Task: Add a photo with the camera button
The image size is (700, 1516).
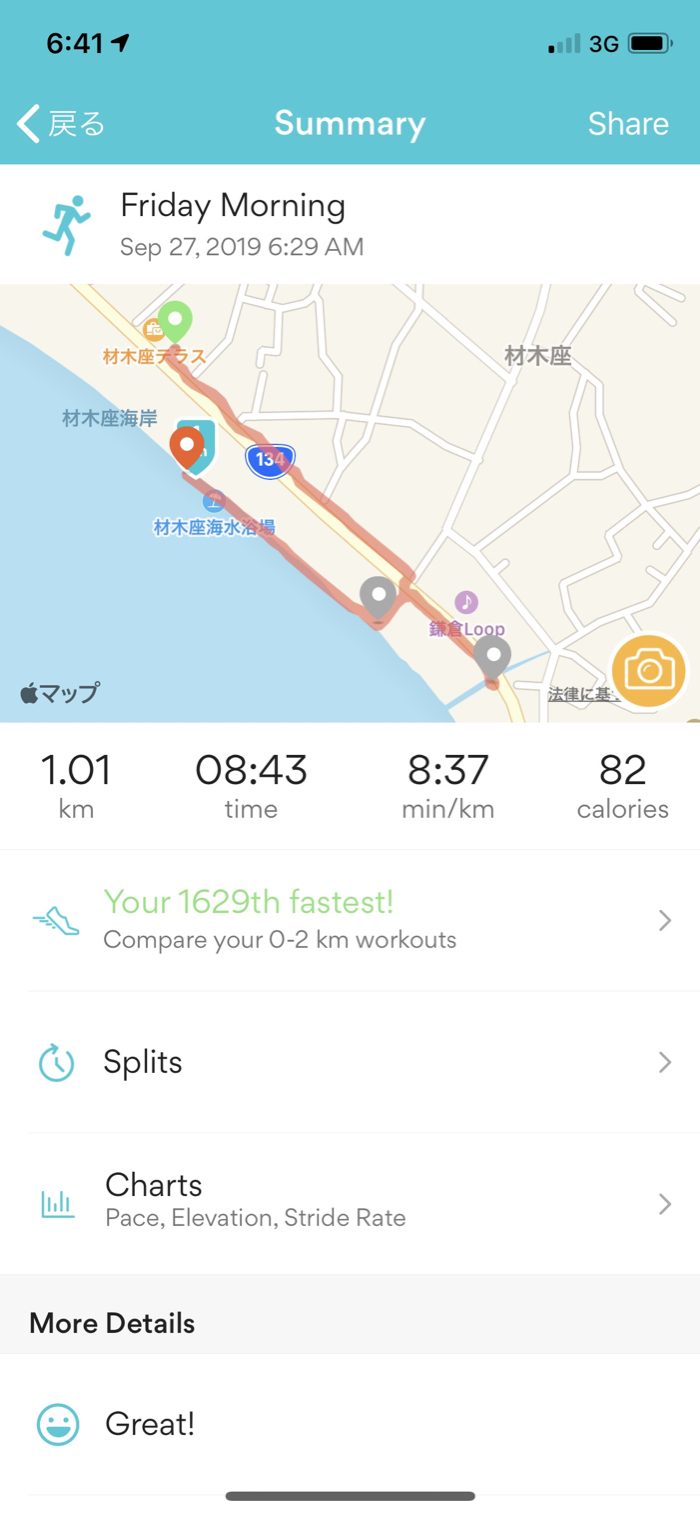Action: coord(649,670)
